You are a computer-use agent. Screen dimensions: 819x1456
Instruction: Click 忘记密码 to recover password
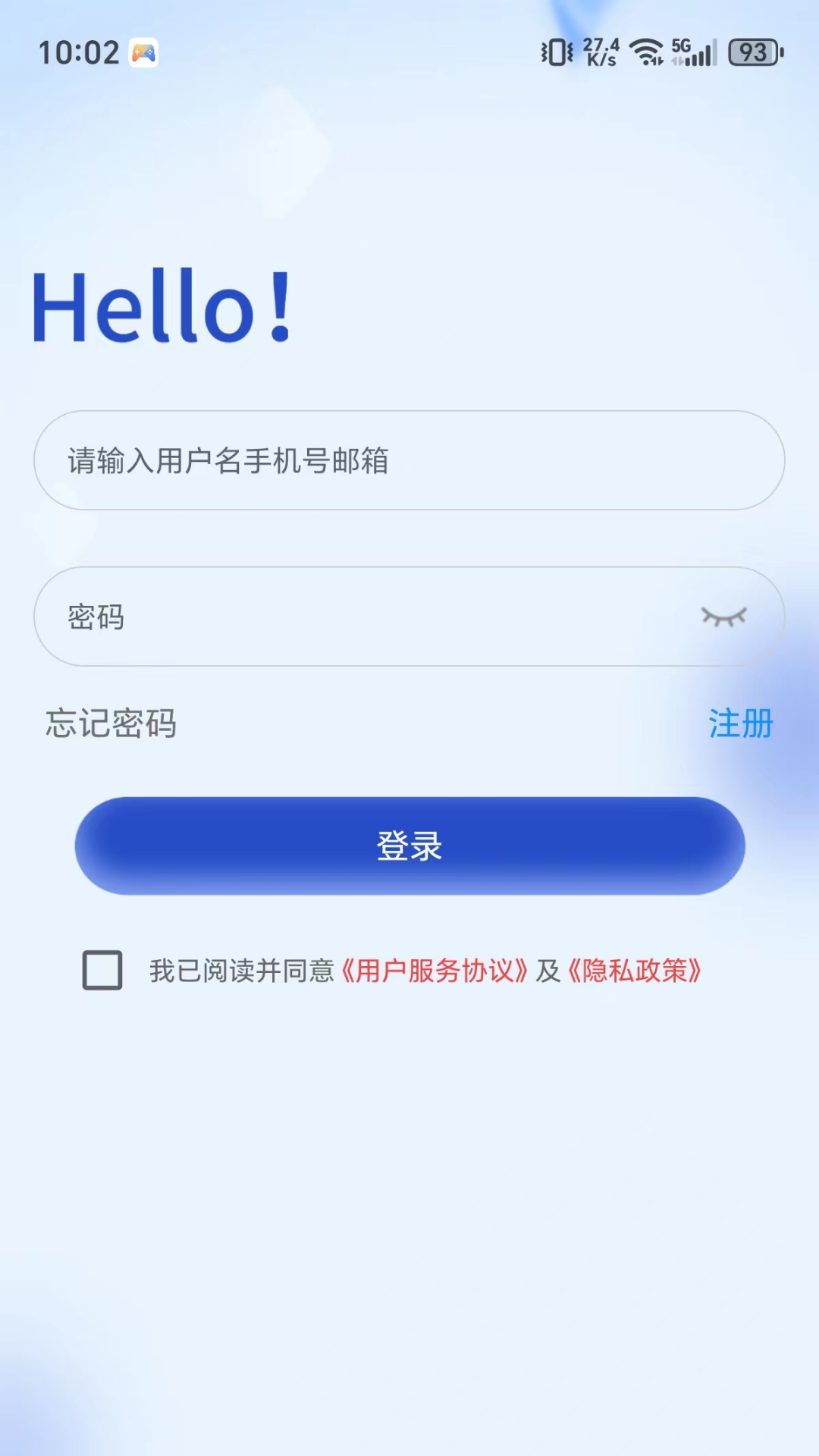coord(111,723)
